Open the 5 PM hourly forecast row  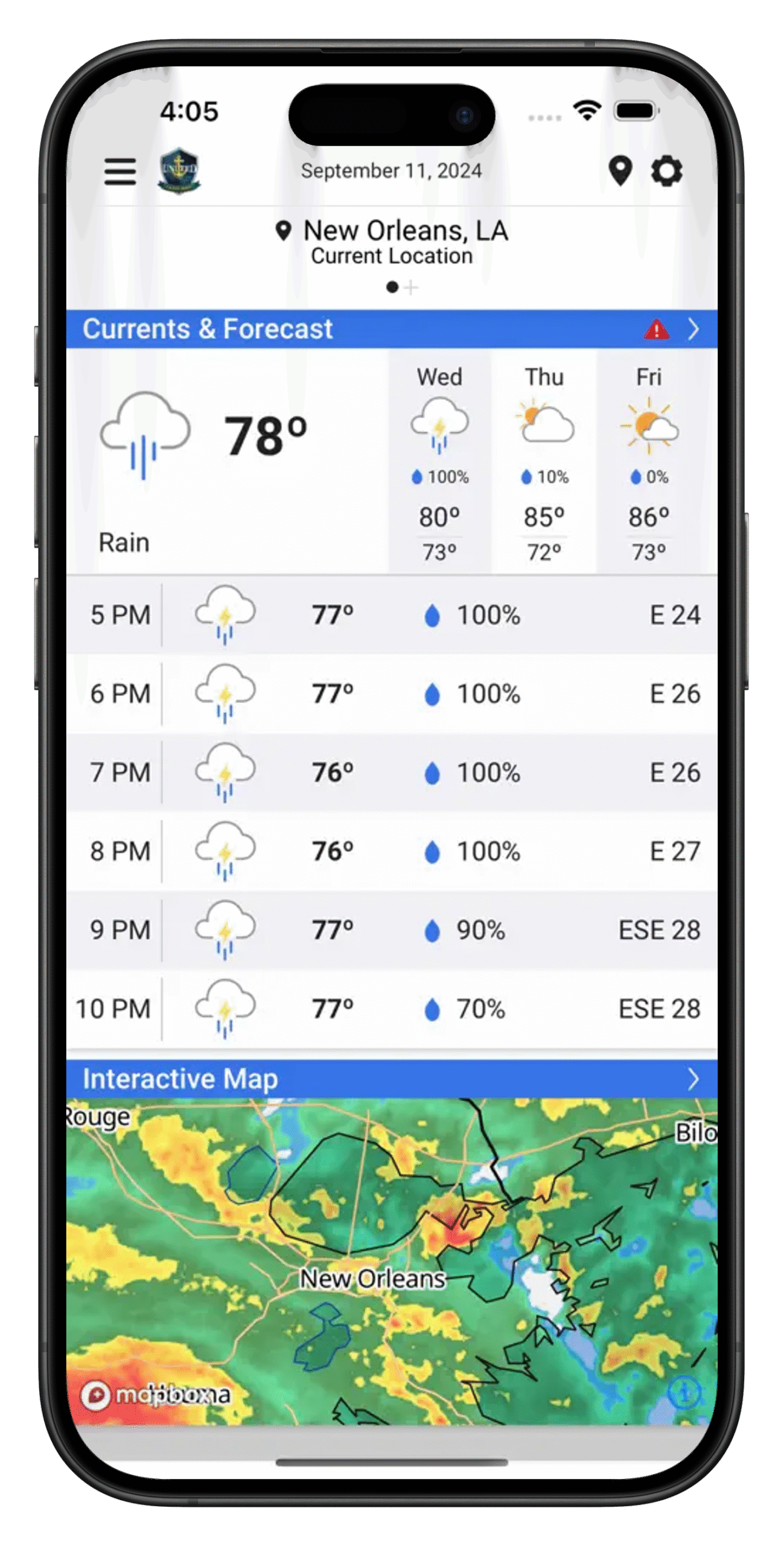[392, 615]
